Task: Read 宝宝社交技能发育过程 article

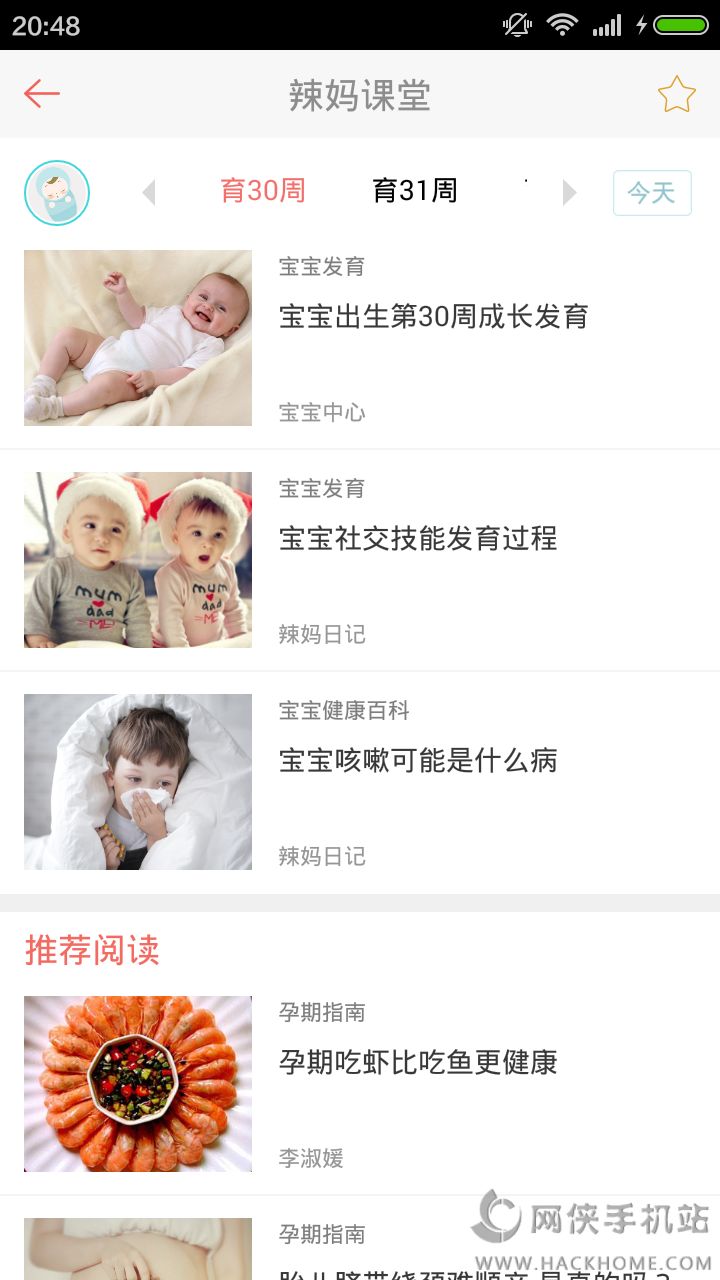Action: click(418, 539)
